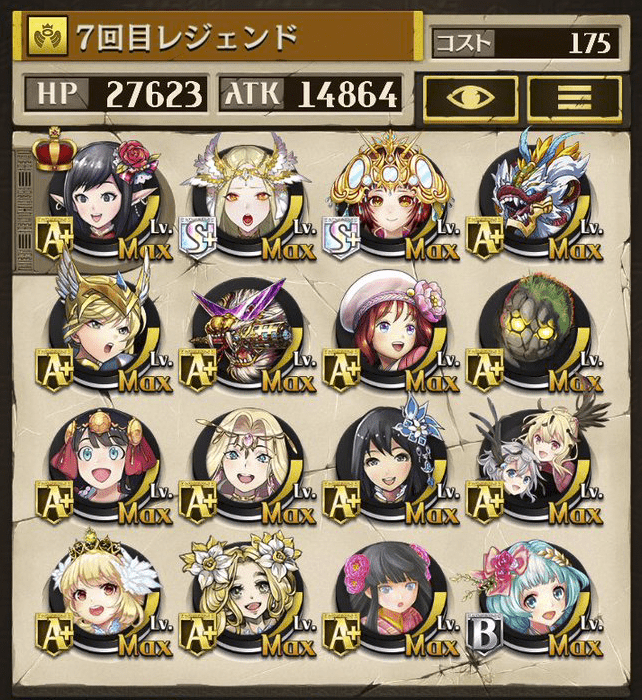642x700 pixels.
Task: Select the kimono girl with pink flowers
Action: click(386, 598)
